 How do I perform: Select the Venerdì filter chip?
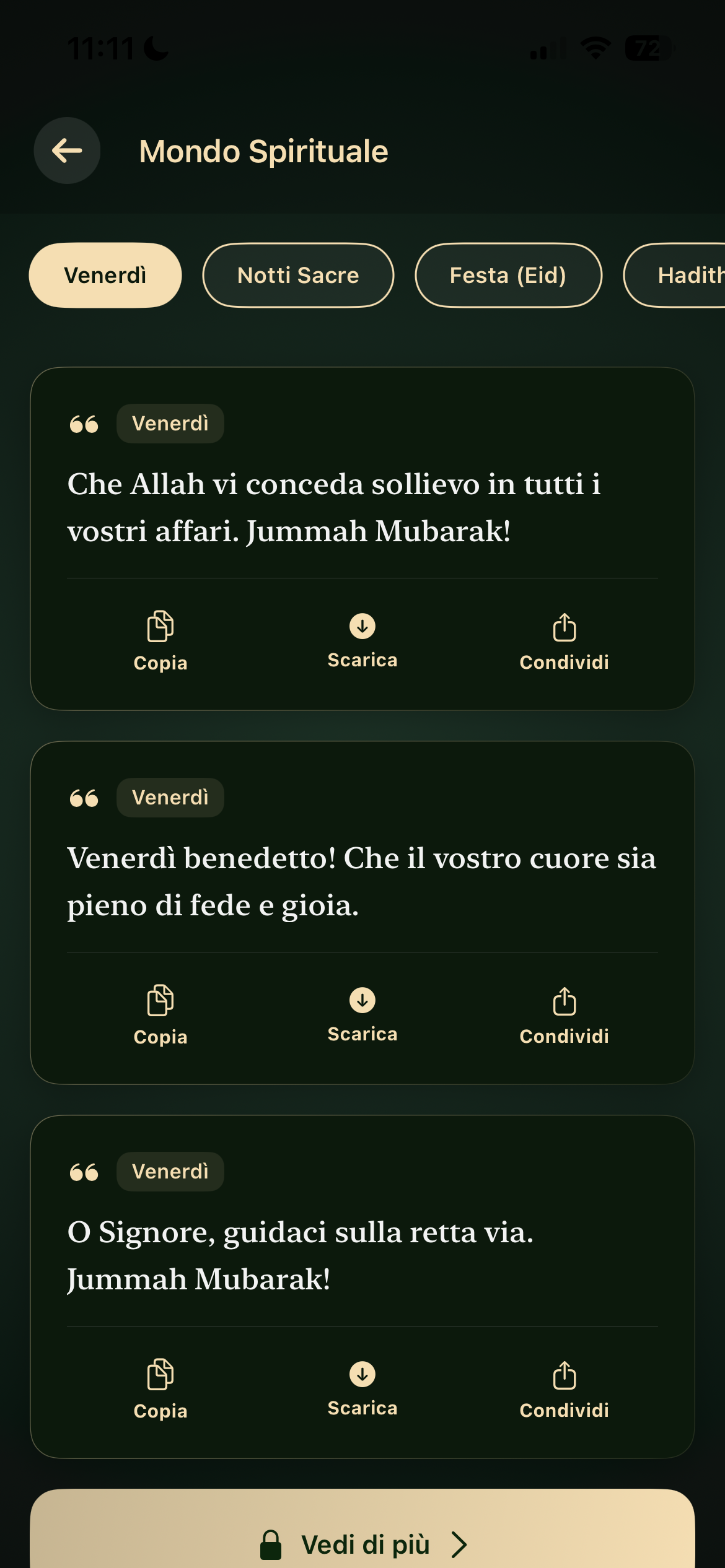point(105,275)
